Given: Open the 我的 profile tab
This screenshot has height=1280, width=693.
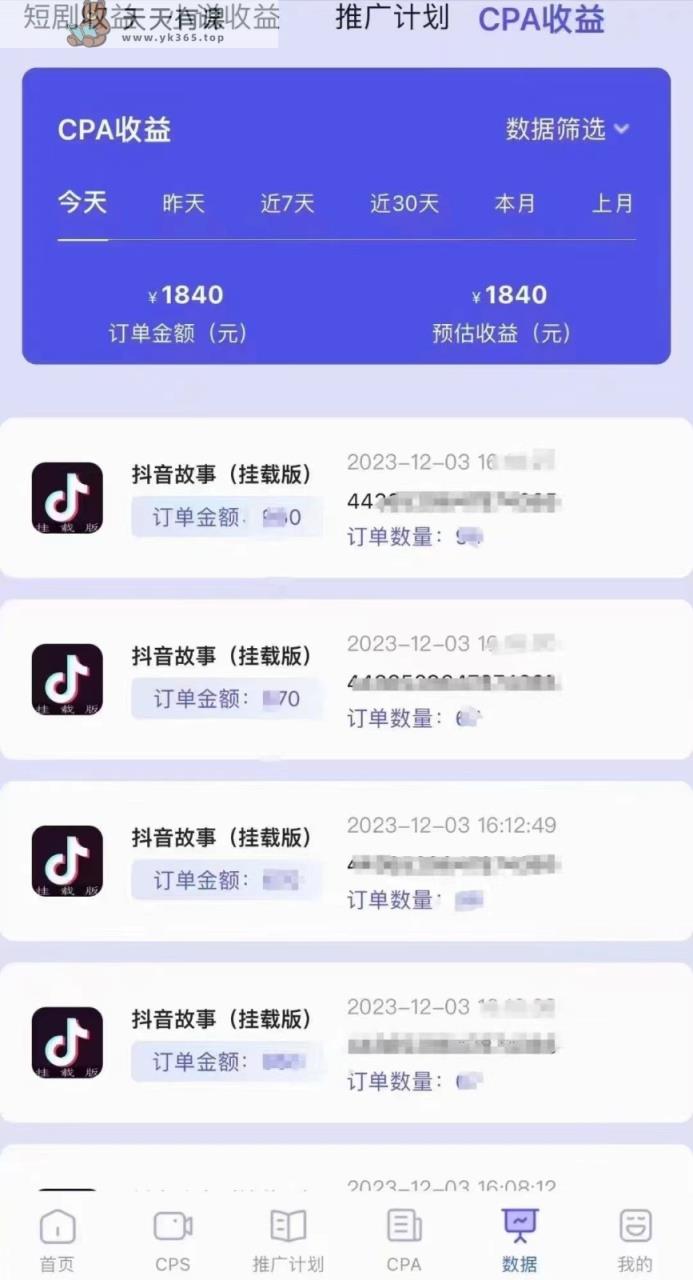Looking at the screenshot, I should [635, 1240].
